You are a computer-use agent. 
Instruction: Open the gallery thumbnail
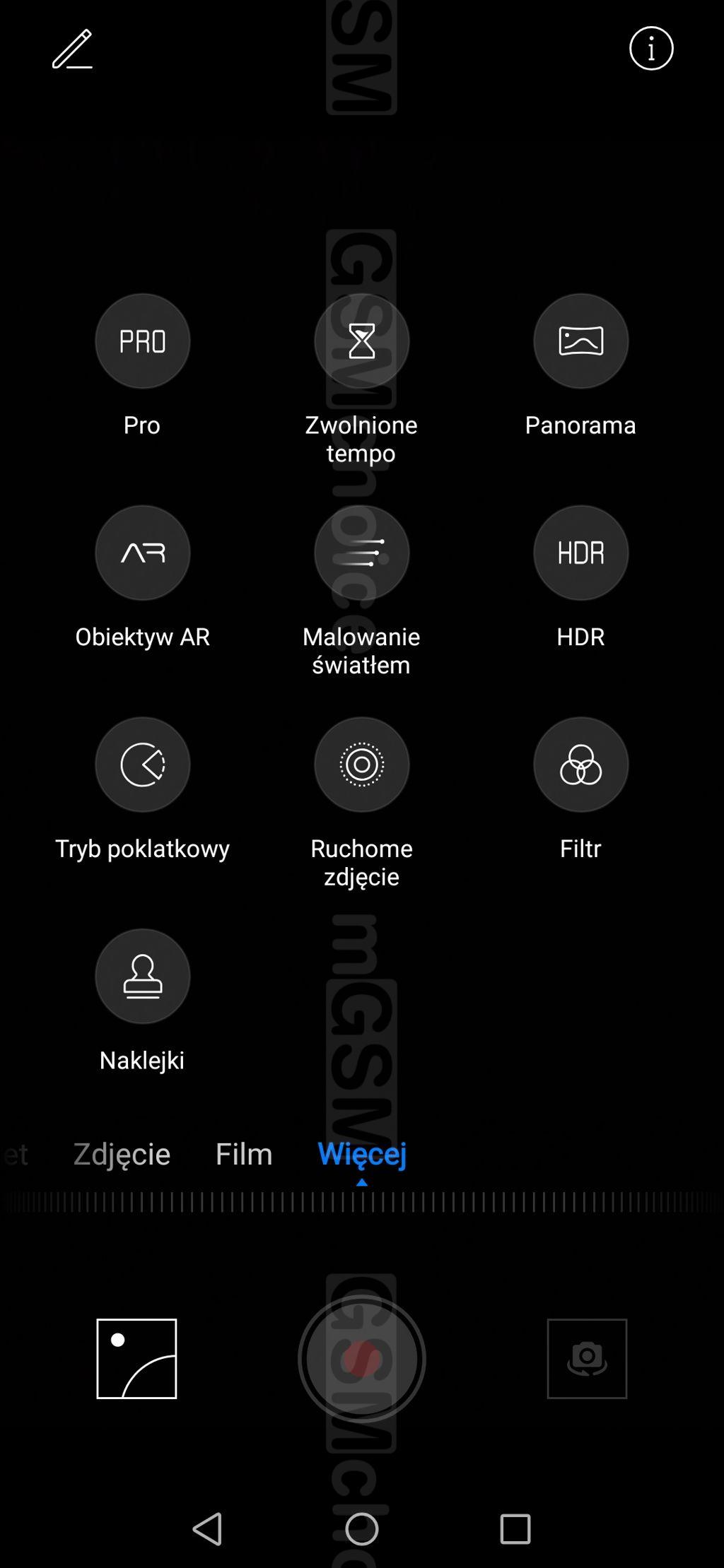[136, 1358]
